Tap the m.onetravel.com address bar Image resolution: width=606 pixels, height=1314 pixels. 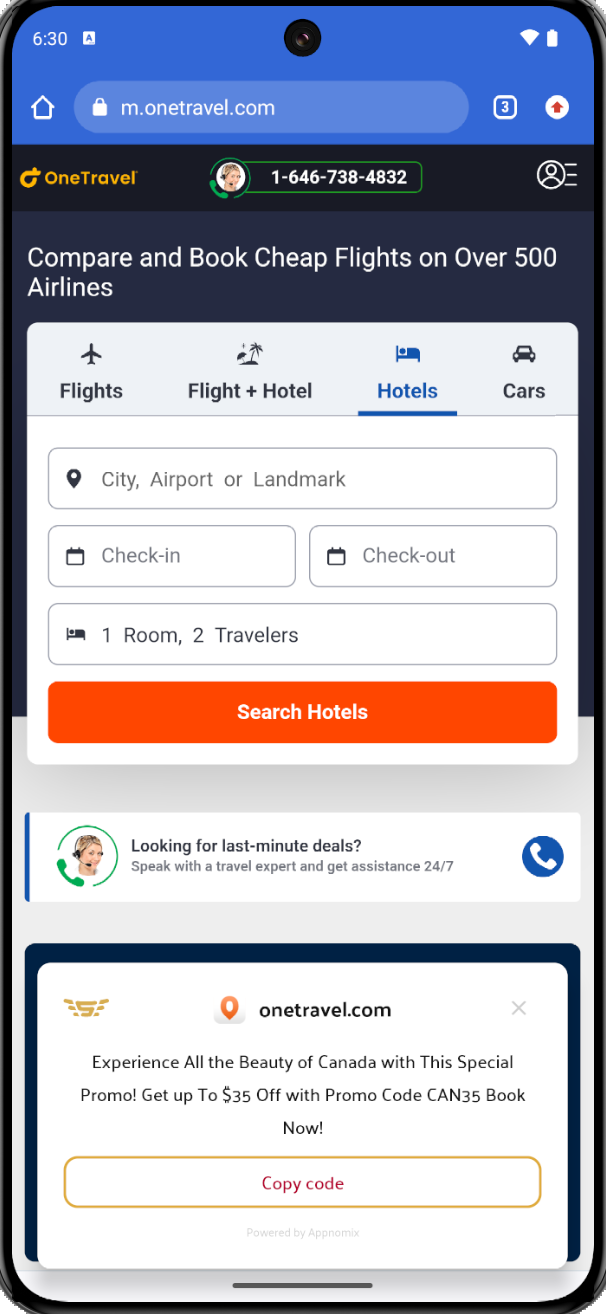pos(270,108)
